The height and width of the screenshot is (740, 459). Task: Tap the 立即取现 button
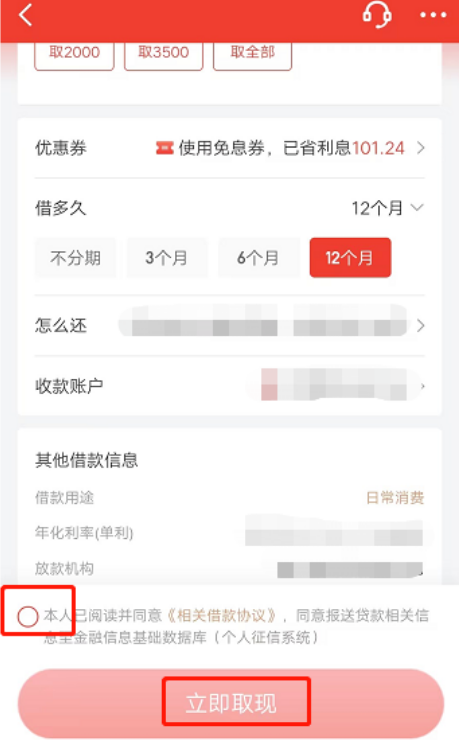click(x=231, y=703)
